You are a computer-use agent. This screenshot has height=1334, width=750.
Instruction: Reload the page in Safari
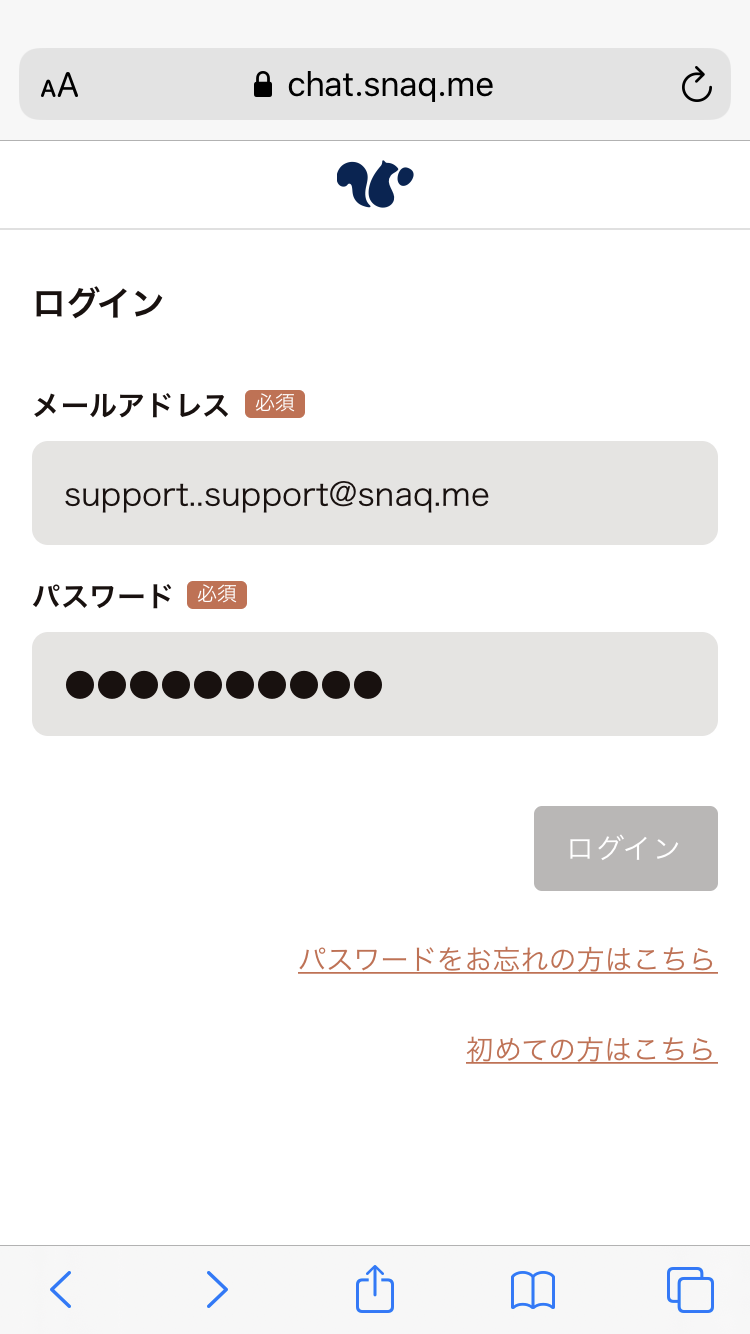(x=696, y=85)
